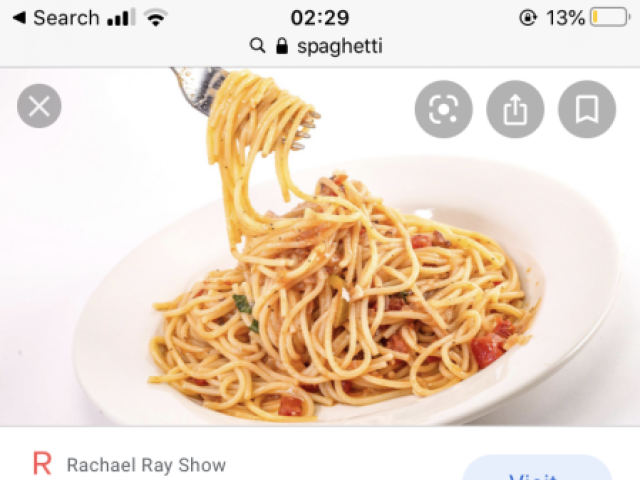
Task: Return to Search app via back arrow
Action: pos(20,18)
